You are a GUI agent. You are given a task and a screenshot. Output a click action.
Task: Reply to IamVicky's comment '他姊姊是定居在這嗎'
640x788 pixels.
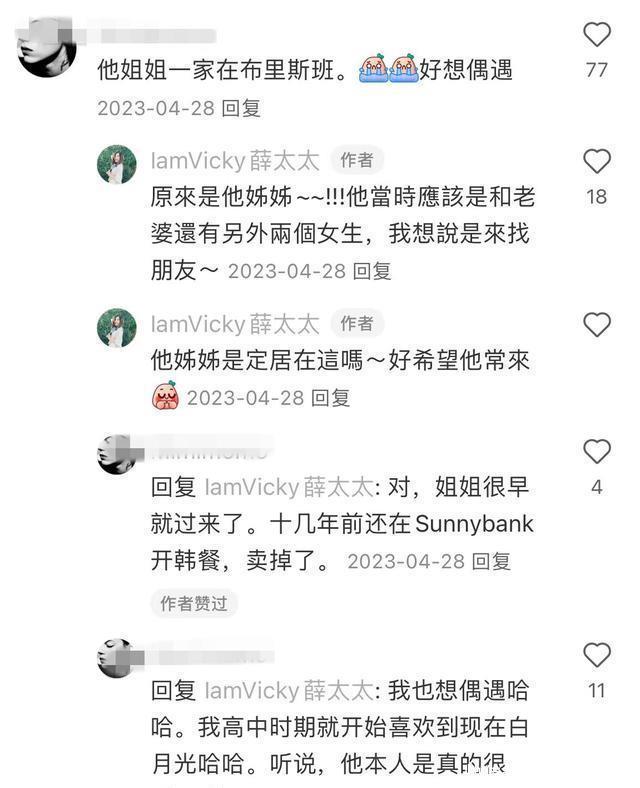pos(331,397)
